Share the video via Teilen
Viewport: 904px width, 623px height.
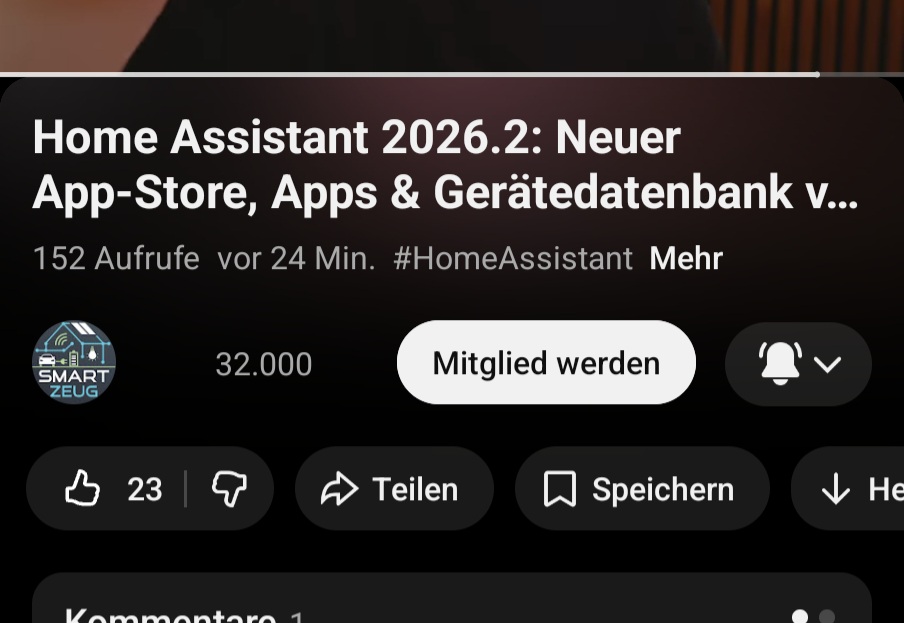(394, 489)
